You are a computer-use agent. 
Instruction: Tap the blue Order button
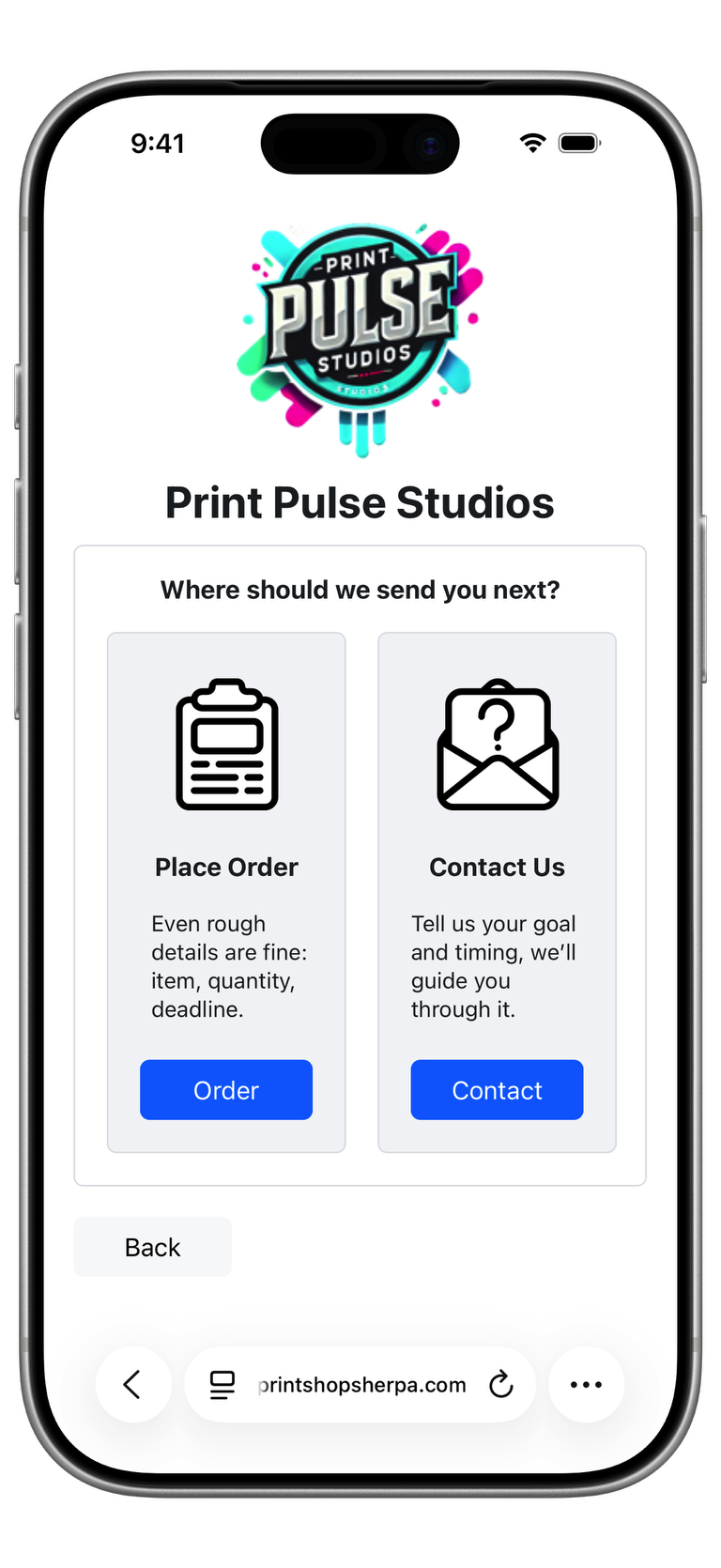(225, 1089)
